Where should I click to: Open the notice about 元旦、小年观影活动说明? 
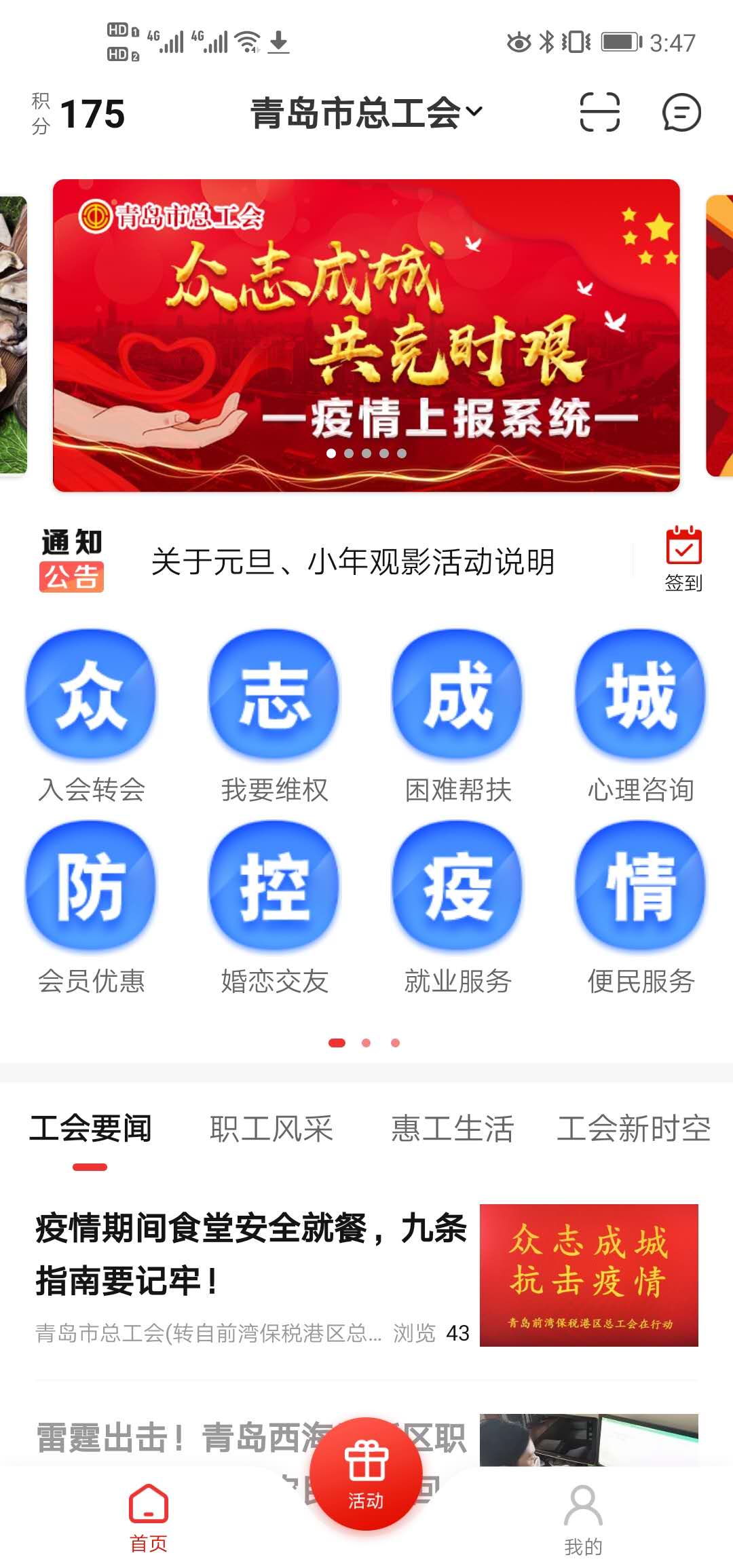coord(353,562)
